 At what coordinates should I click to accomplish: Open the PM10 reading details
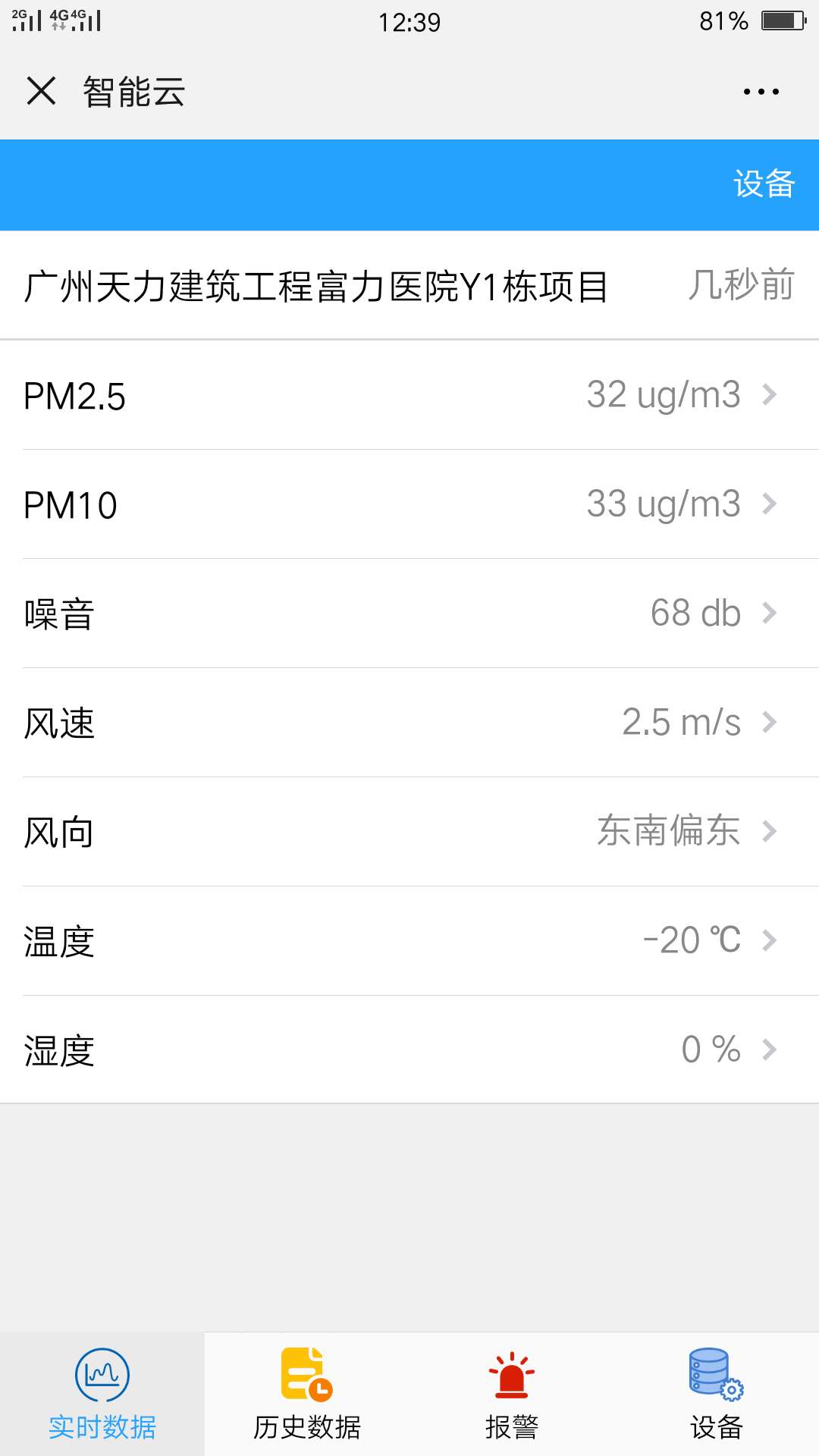point(409,504)
